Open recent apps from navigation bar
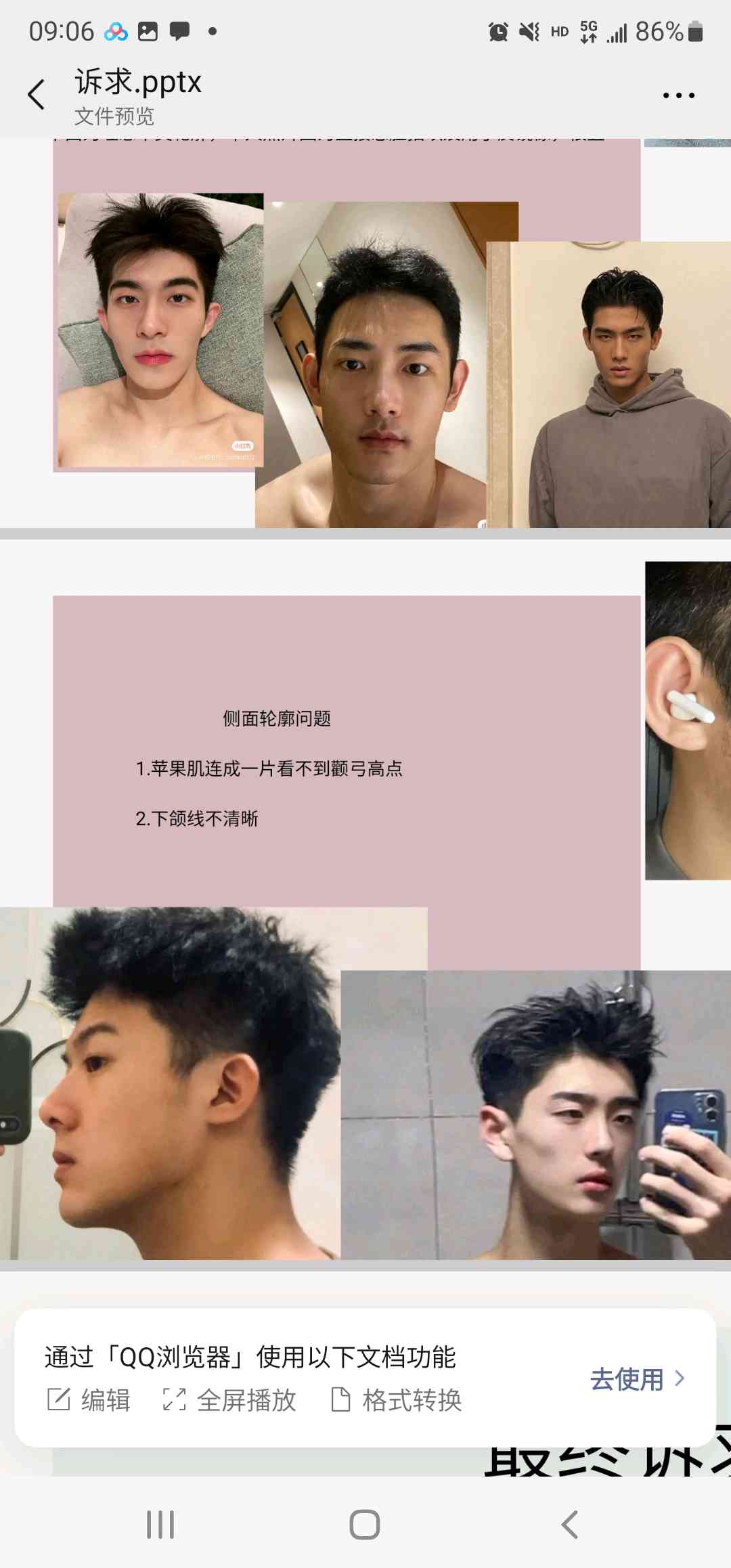This screenshot has height=1568, width=731. click(x=160, y=1525)
